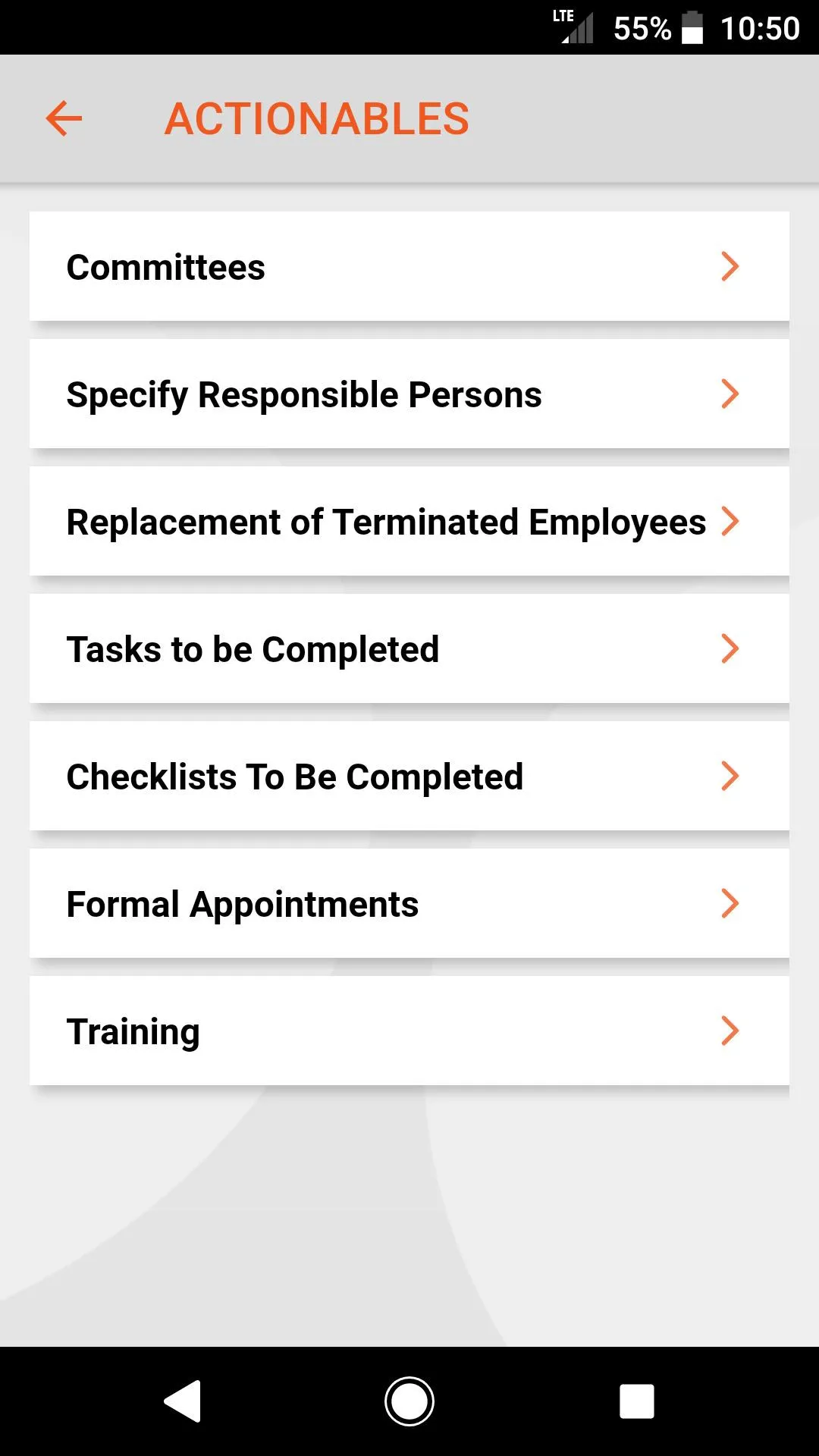The height and width of the screenshot is (1456, 819).
Task: Open Checklists To Be Completed
Action: pos(409,776)
